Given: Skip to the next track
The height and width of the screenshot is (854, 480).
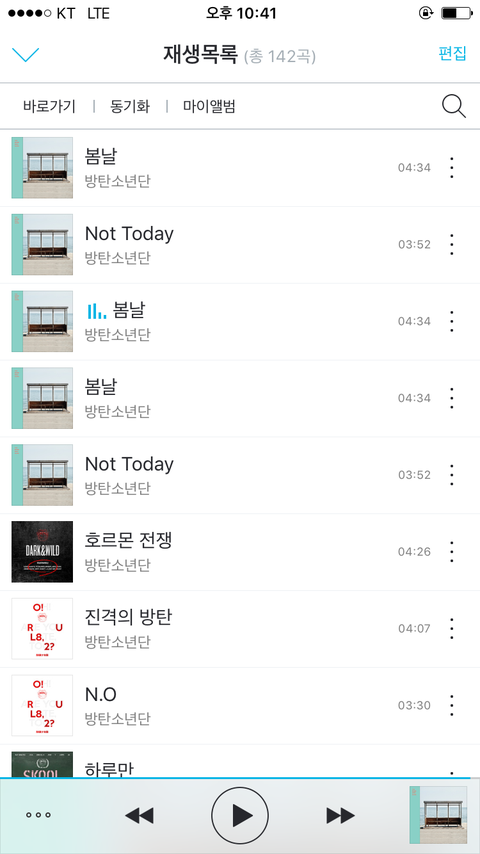Looking at the screenshot, I should [341, 815].
